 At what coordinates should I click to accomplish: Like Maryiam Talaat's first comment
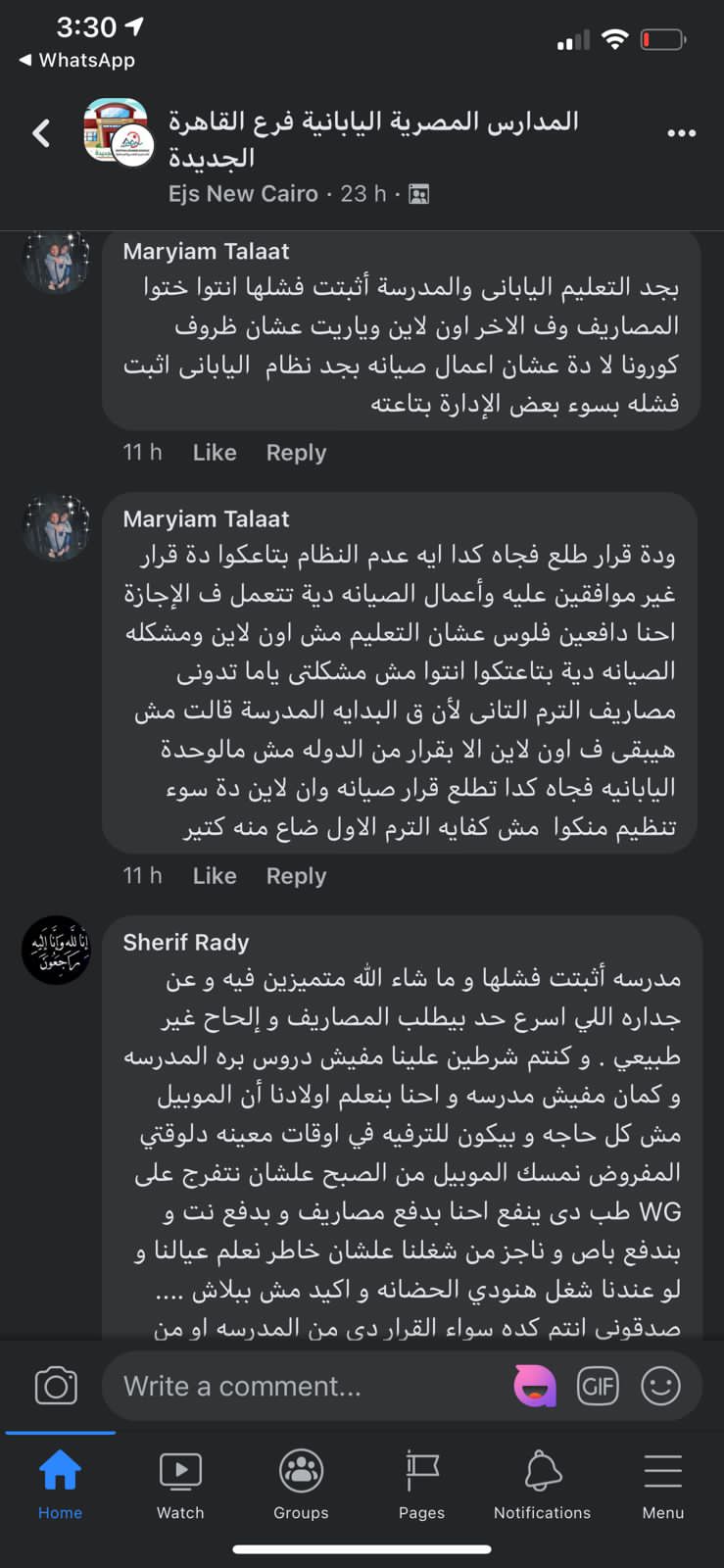[215, 453]
